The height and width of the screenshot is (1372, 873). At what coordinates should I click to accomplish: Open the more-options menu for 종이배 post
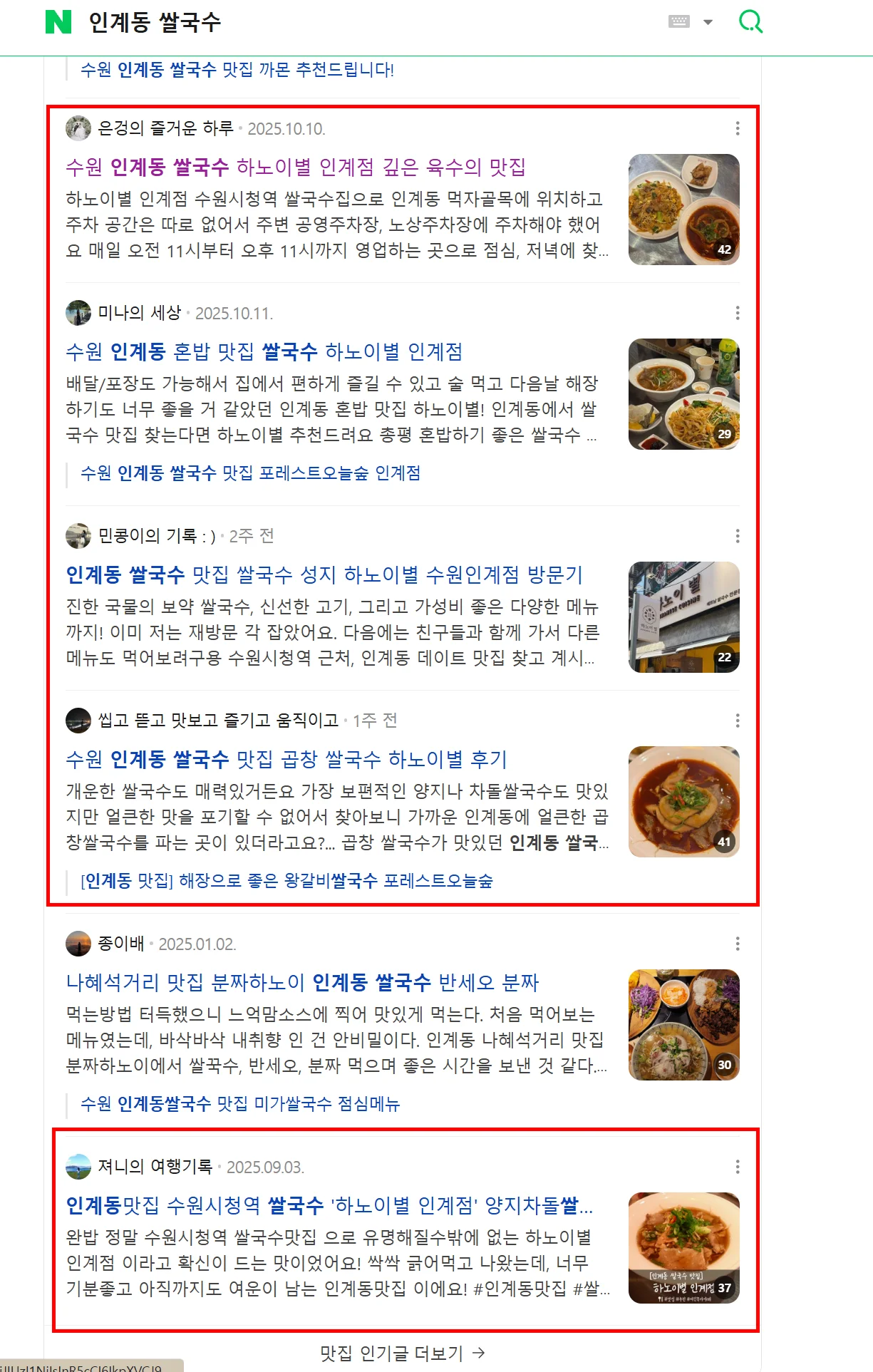point(737,943)
